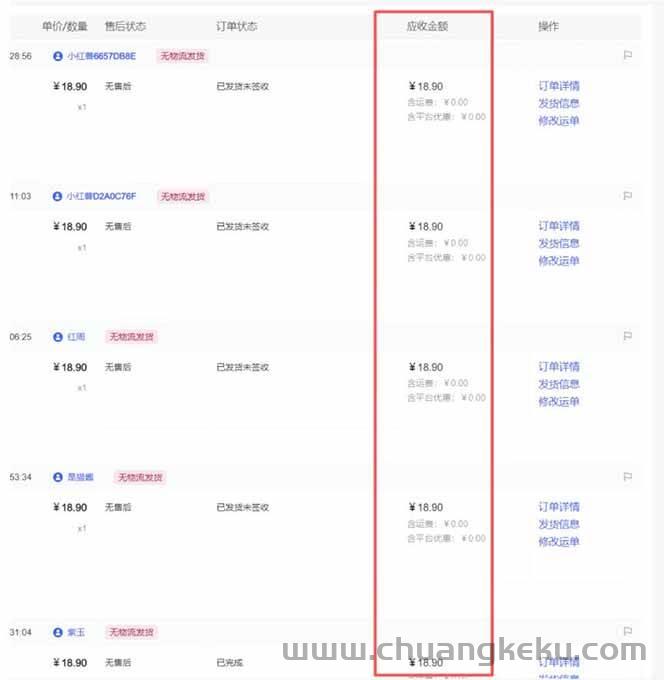Open buyer profile 紫玉
The height and width of the screenshot is (680, 664).
pyautogui.click(x=76, y=632)
